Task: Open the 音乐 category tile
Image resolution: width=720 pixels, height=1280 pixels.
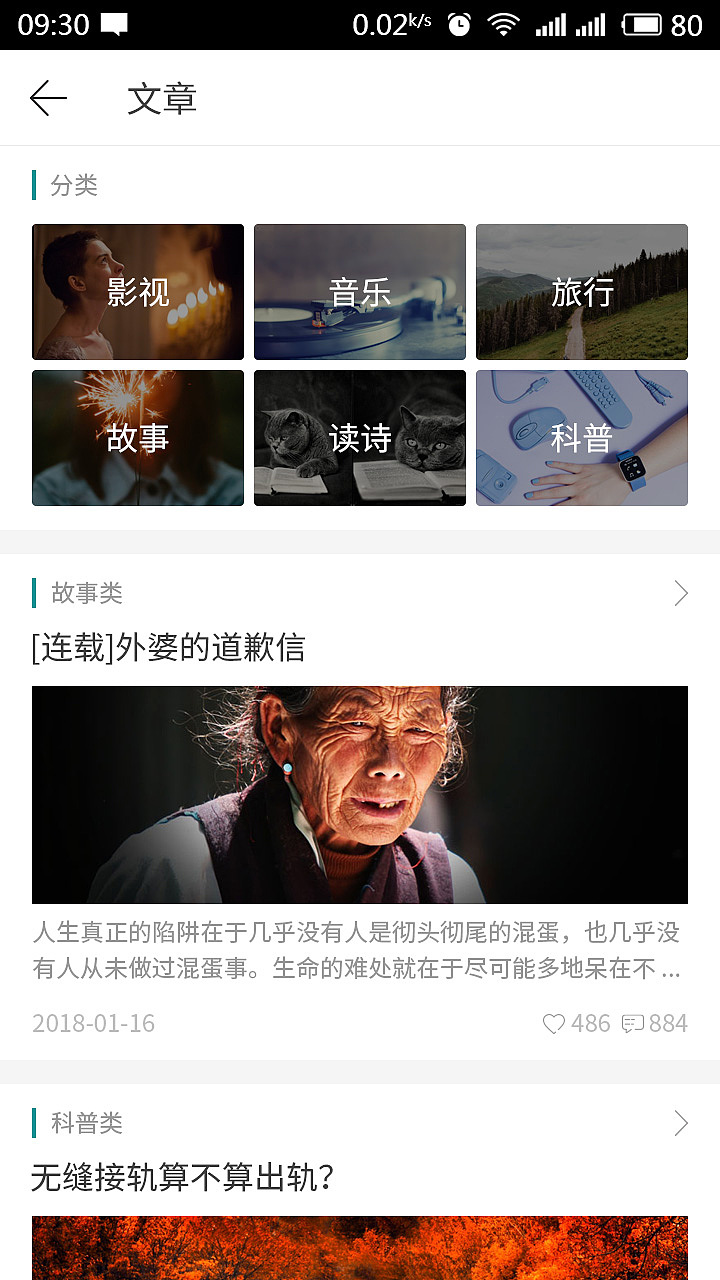Action: tap(359, 291)
